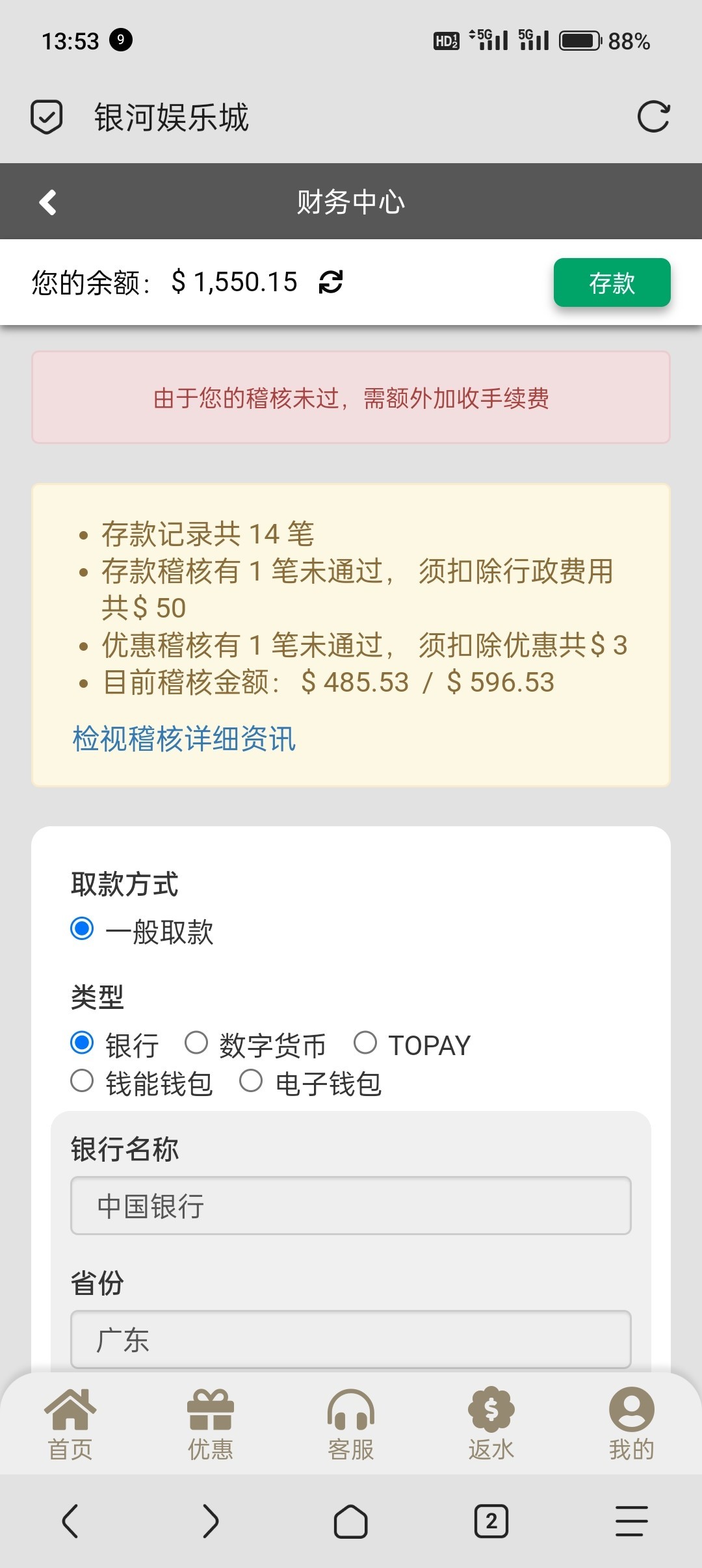The height and width of the screenshot is (1568, 702).
Task: Select 钱能钱包 as the type
Action: (x=83, y=1081)
